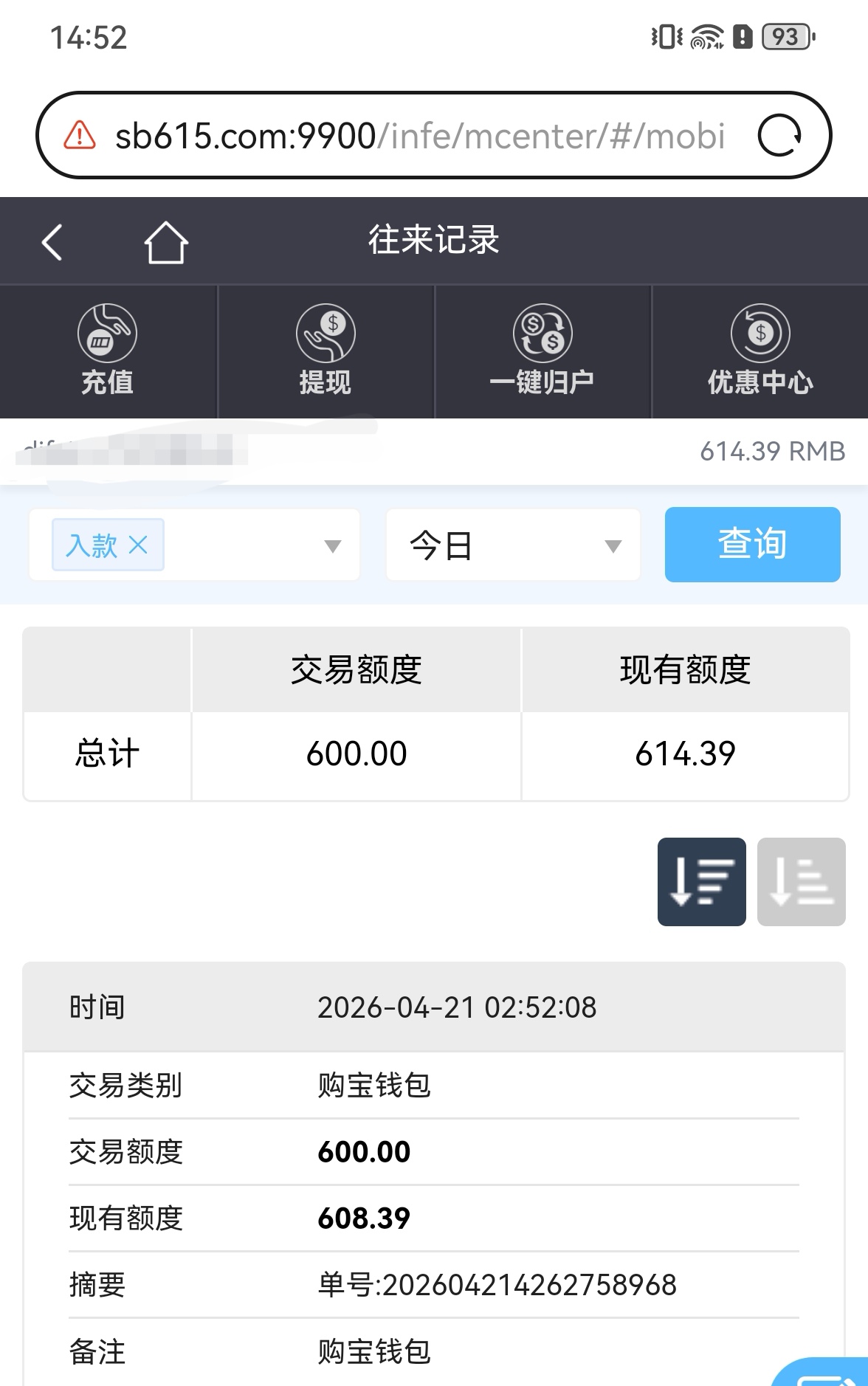Tap the home icon in the header
Viewport: 868px width, 1386px height.
pos(166,241)
